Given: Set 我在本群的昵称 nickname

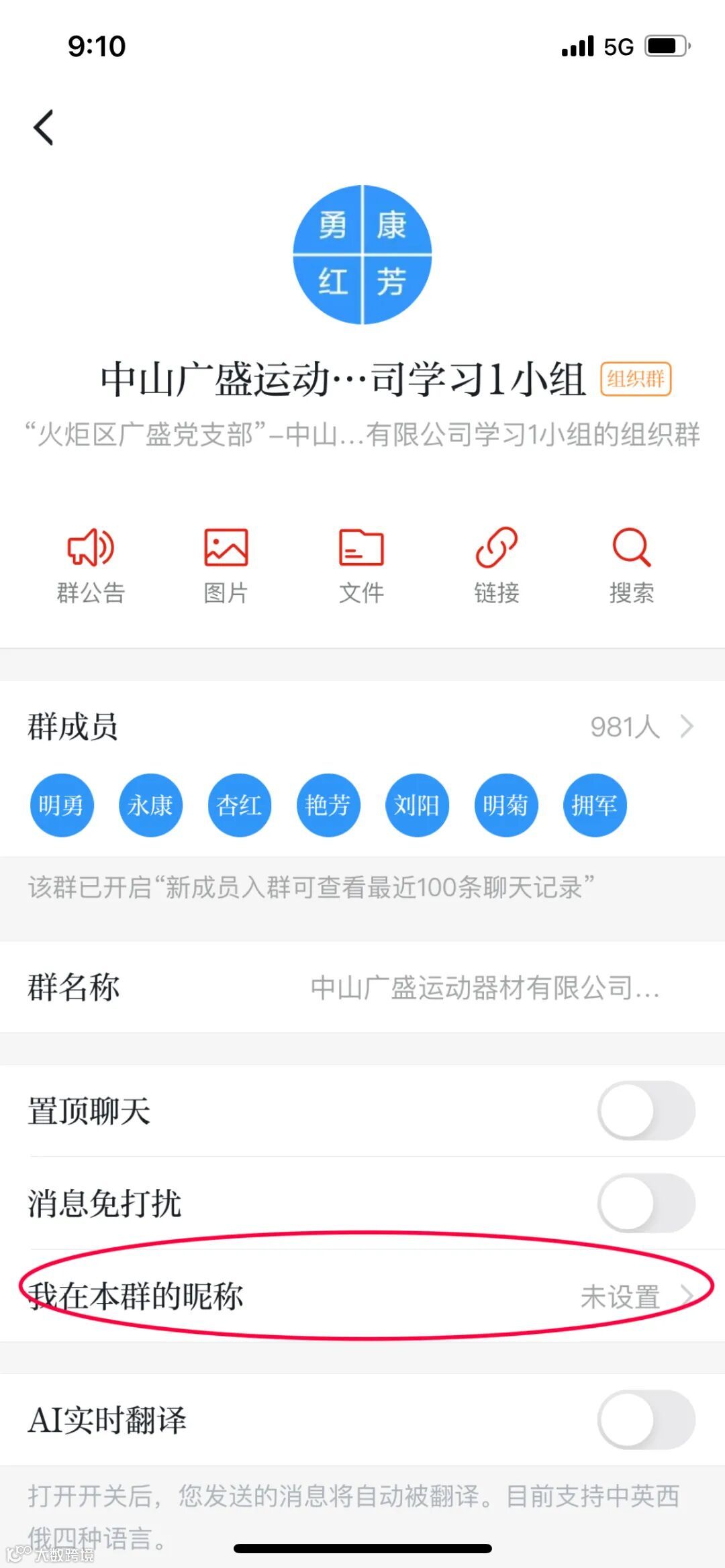Looking at the screenshot, I should (x=362, y=1296).
